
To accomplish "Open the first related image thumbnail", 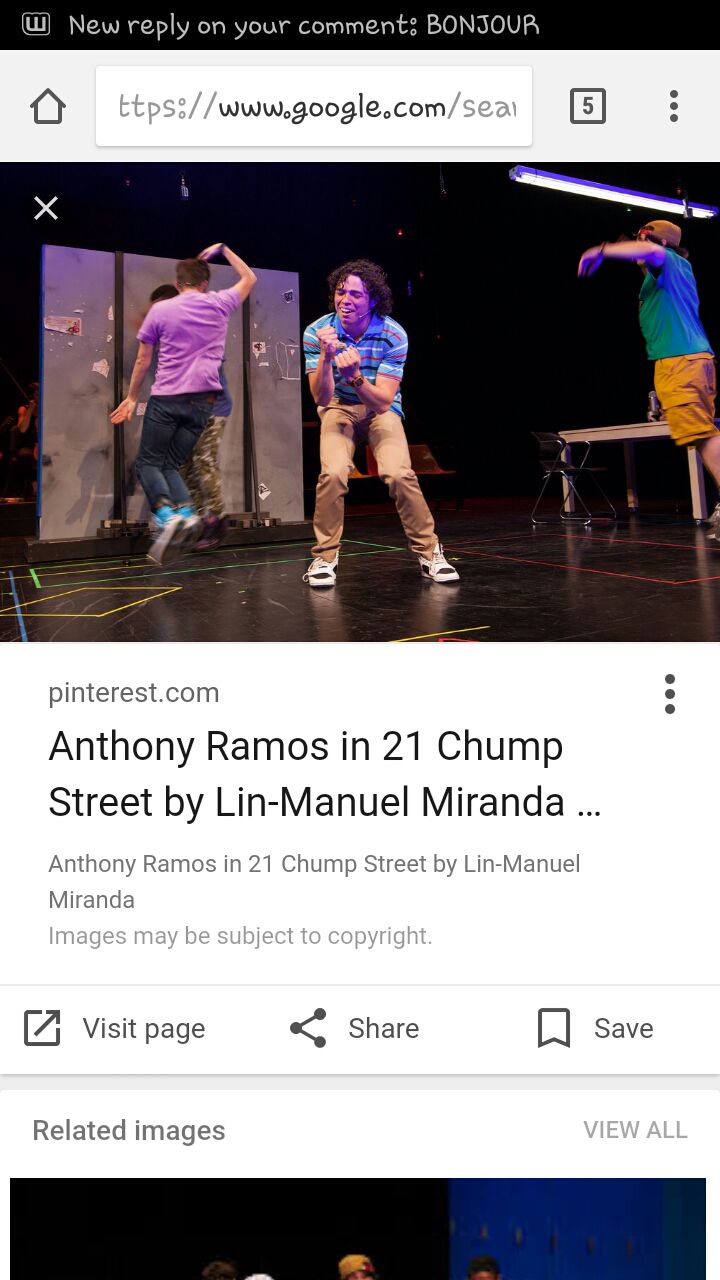I will (x=358, y=1228).
